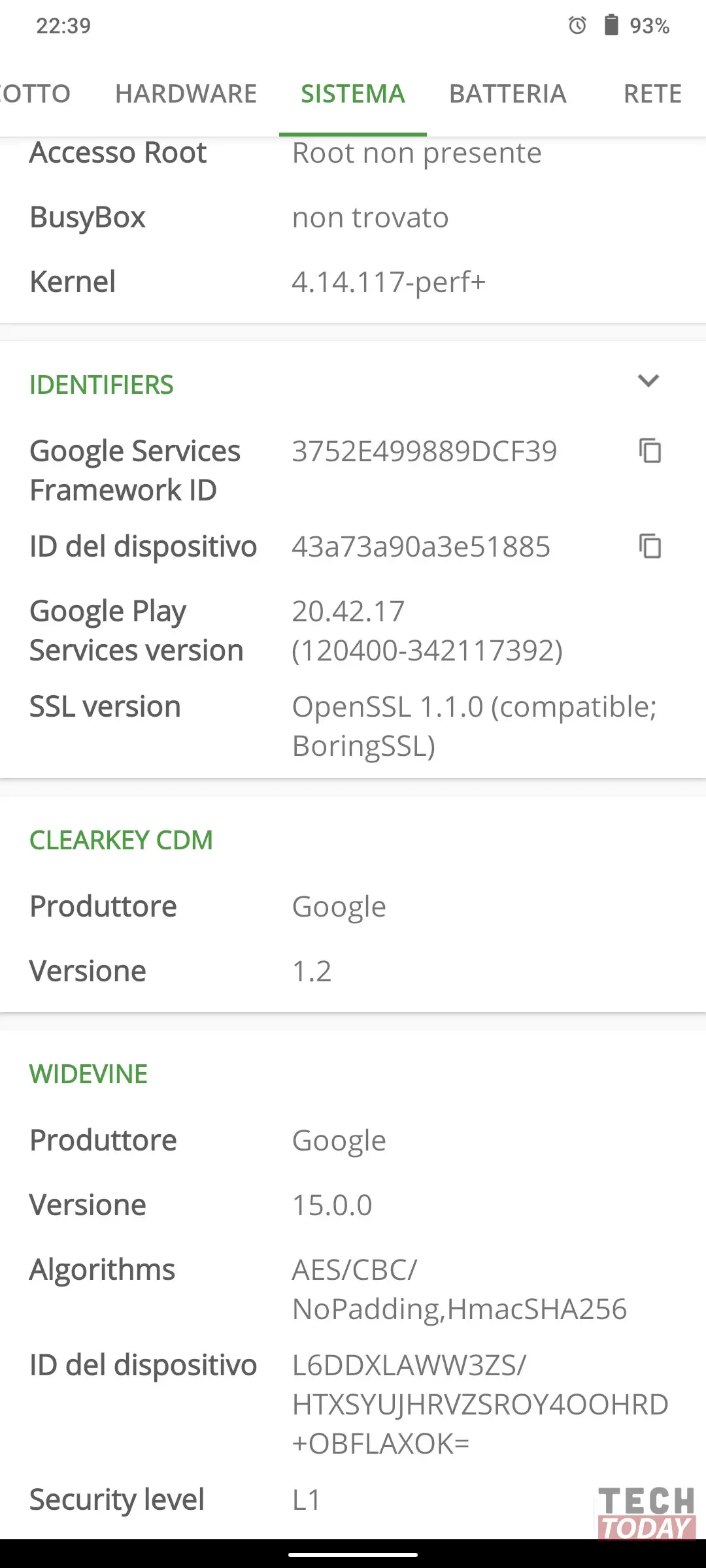Switch to the HARDWARE tab

click(186, 94)
